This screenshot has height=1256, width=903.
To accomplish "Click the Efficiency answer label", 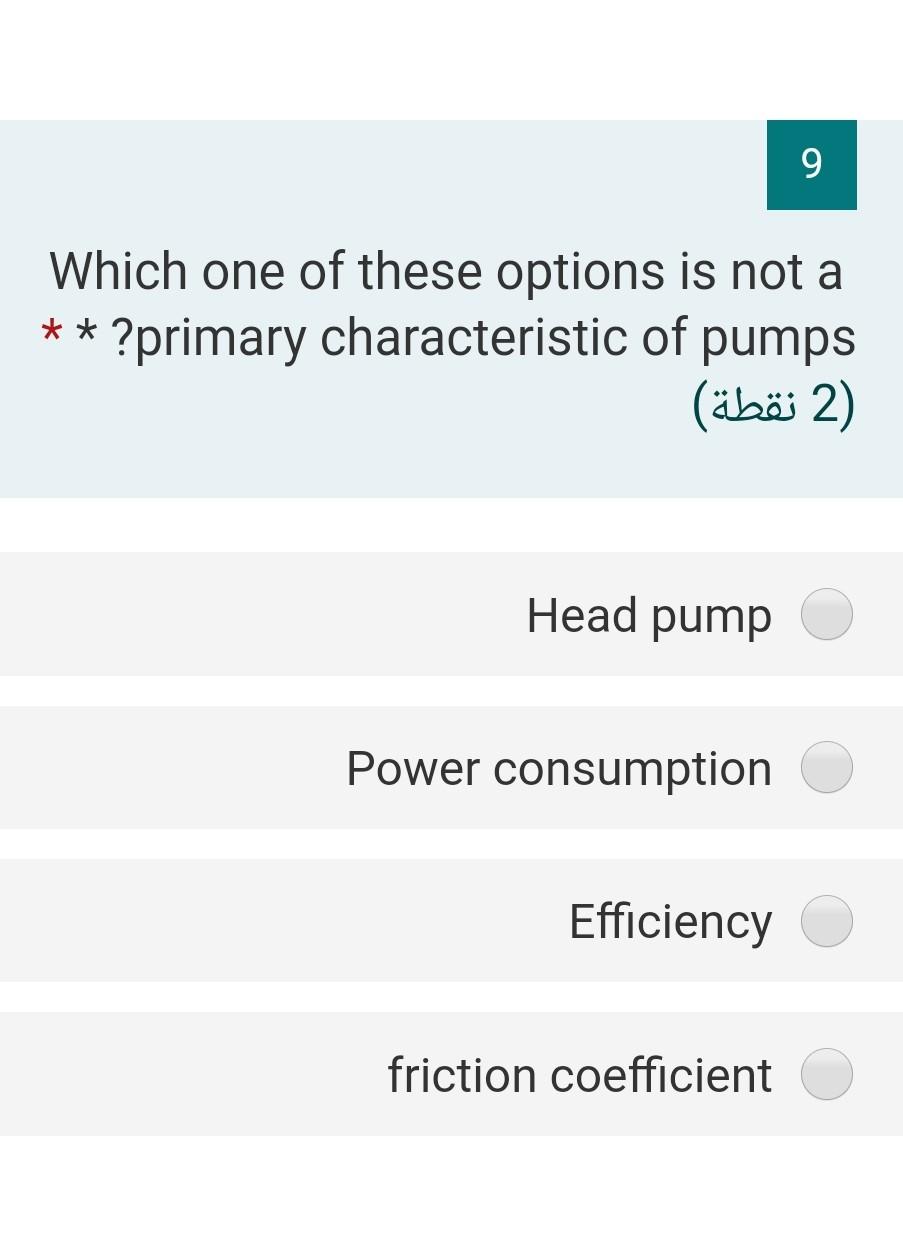I will click(x=669, y=921).
